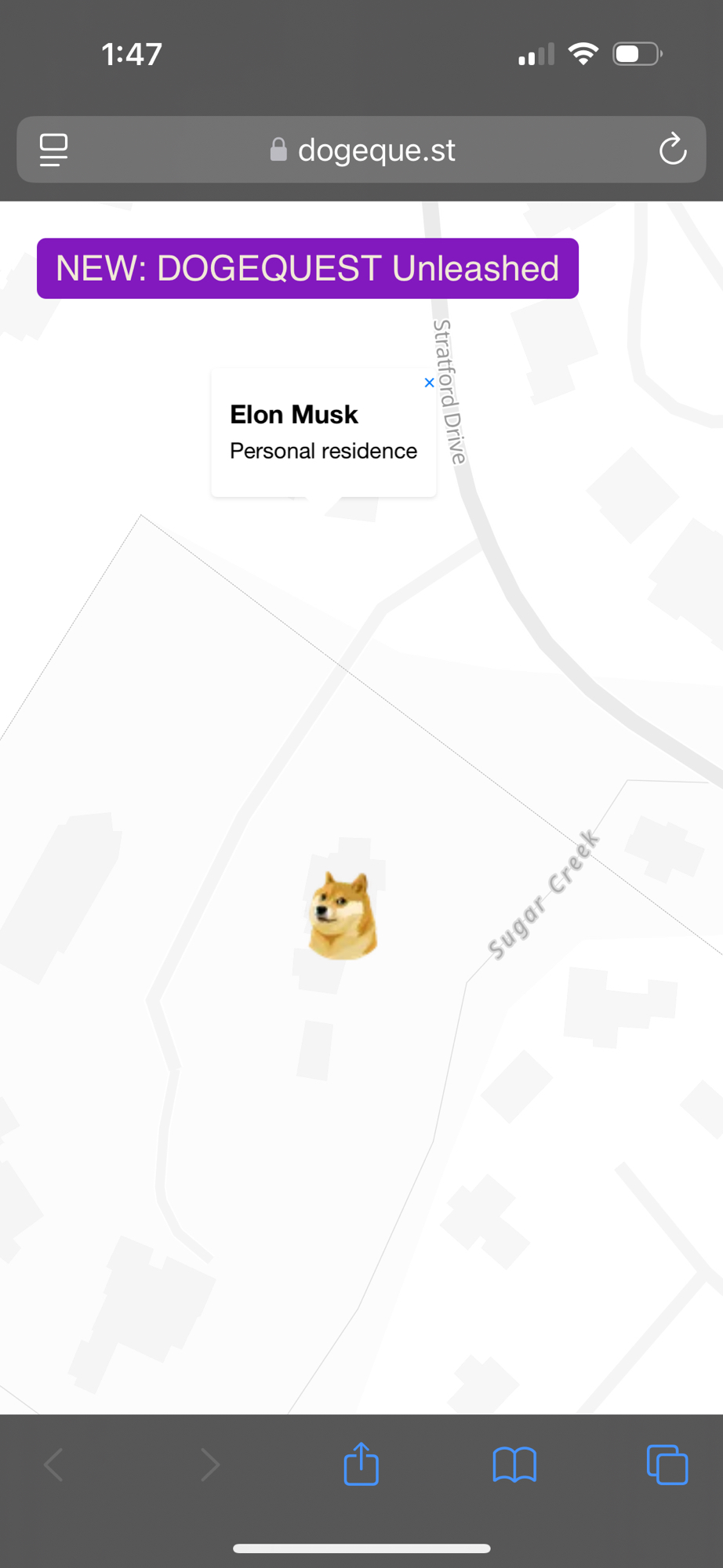Image resolution: width=723 pixels, height=1568 pixels.
Task: Open Safari bookmarks
Action: [514, 1464]
